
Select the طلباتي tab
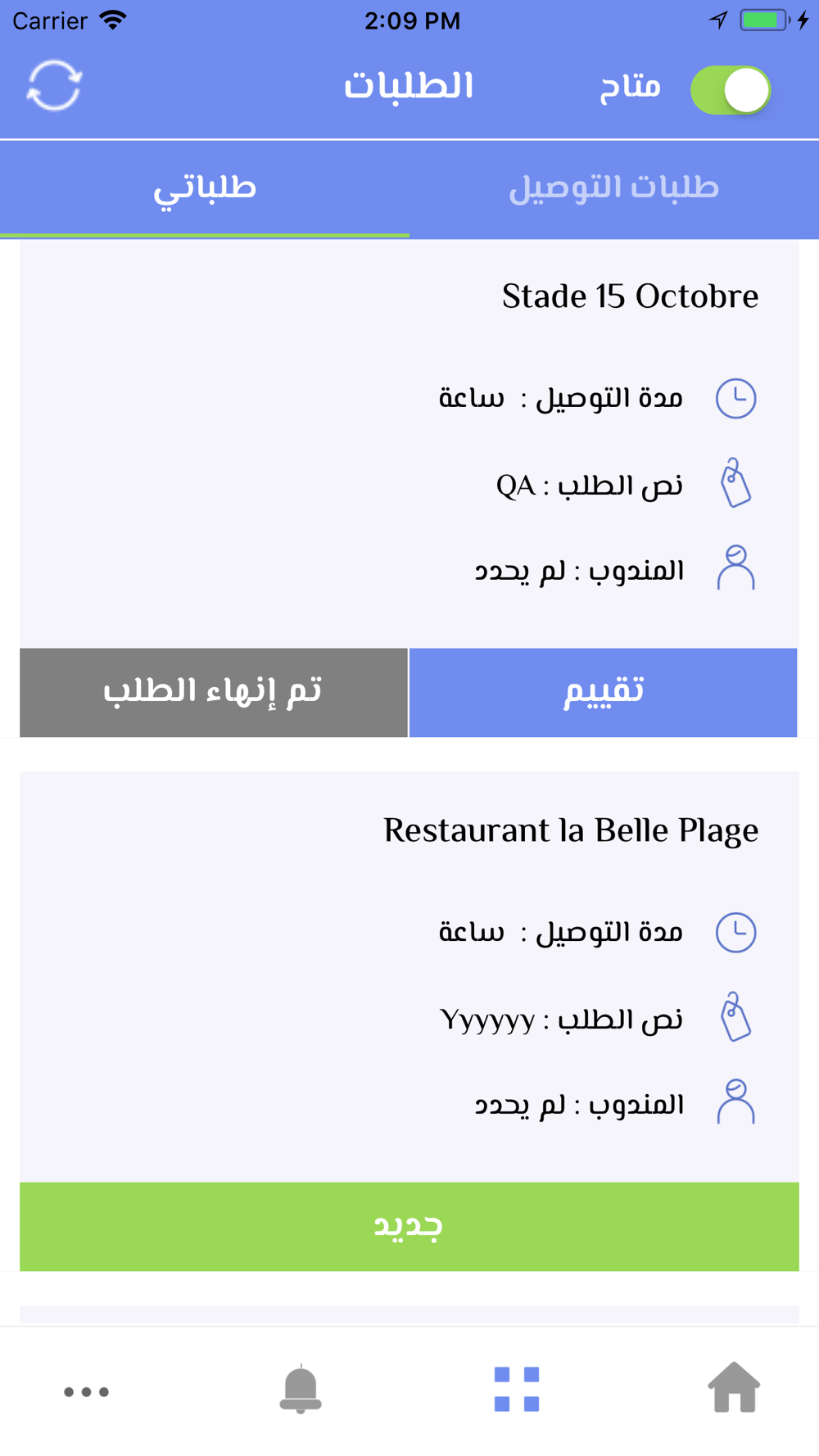pyautogui.click(x=205, y=188)
